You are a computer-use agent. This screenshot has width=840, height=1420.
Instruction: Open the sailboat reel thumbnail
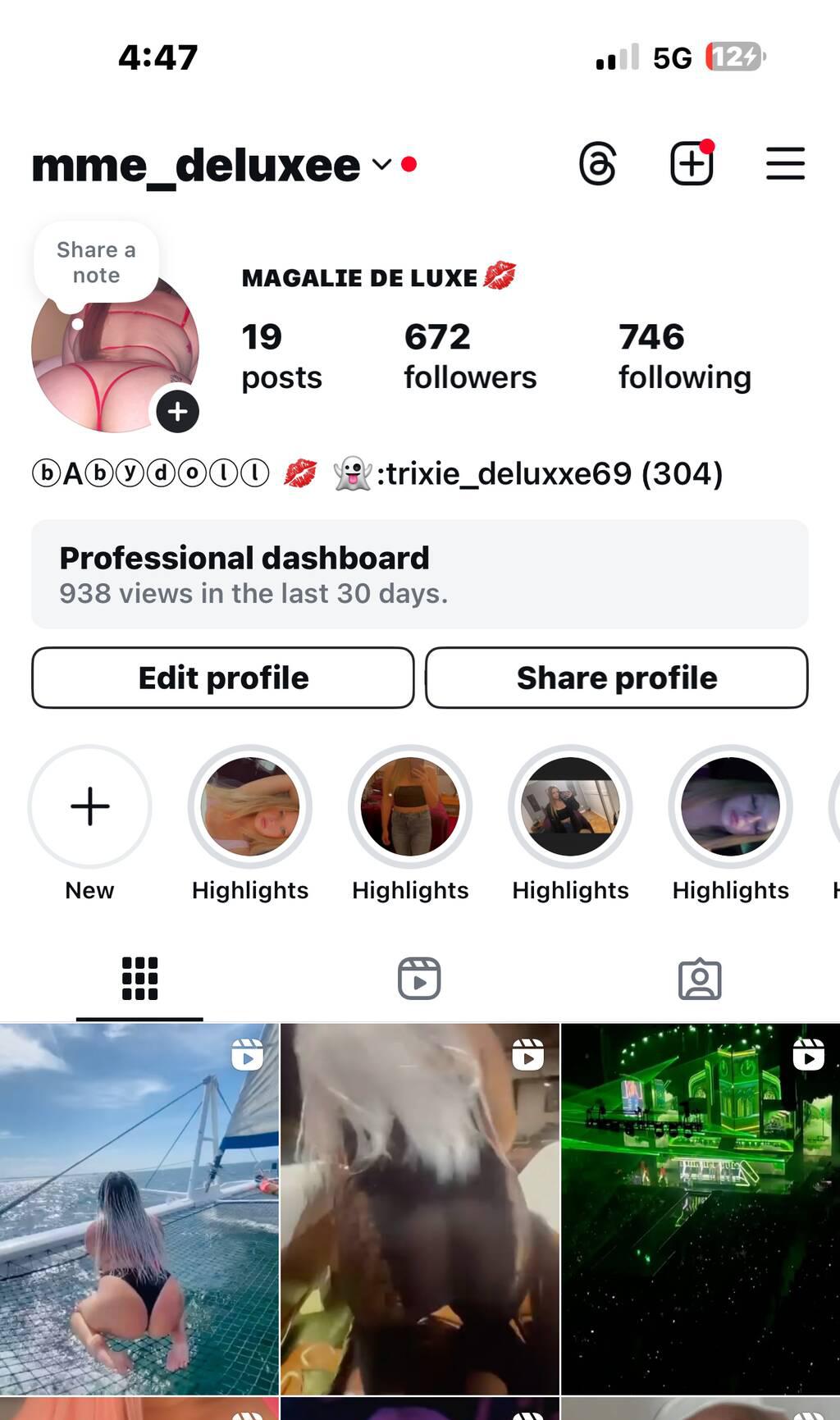(139, 1208)
